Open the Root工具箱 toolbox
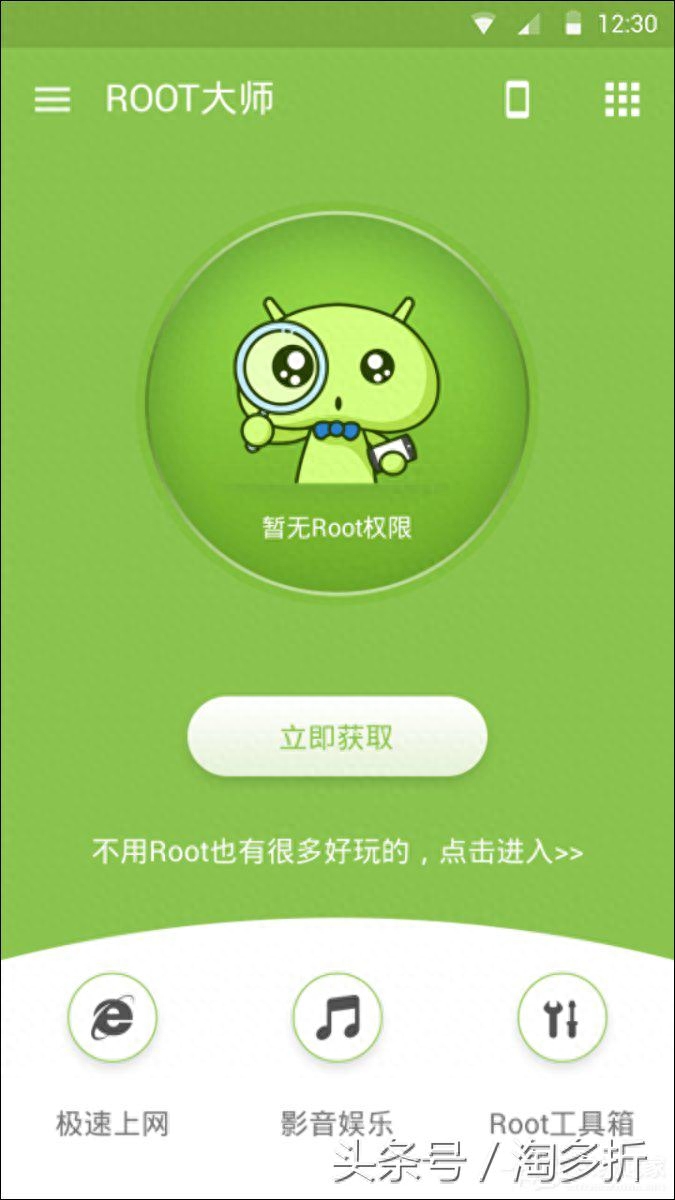Viewport: 675px width, 1200px height. click(x=561, y=1018)
